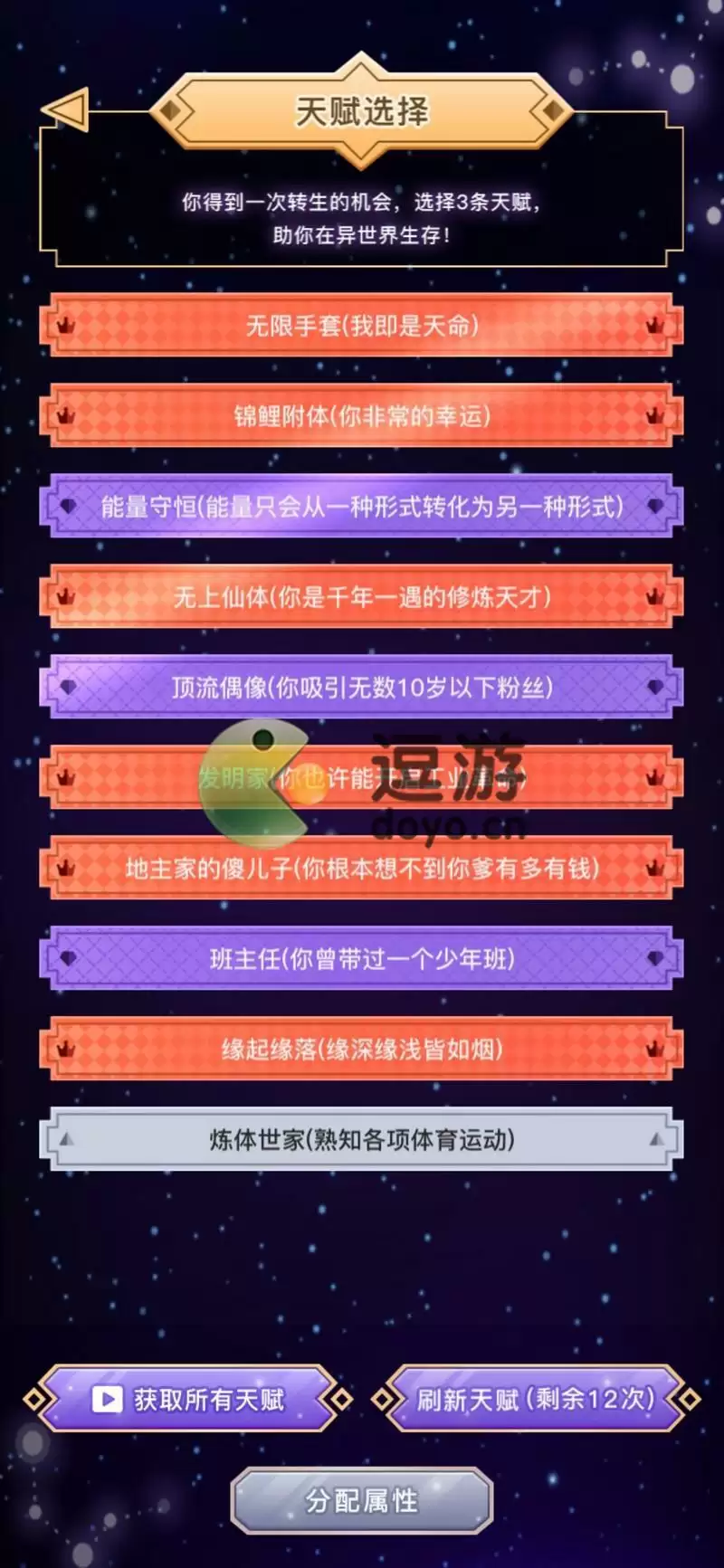Select the 地主家的傻儿子 talent

362,868
